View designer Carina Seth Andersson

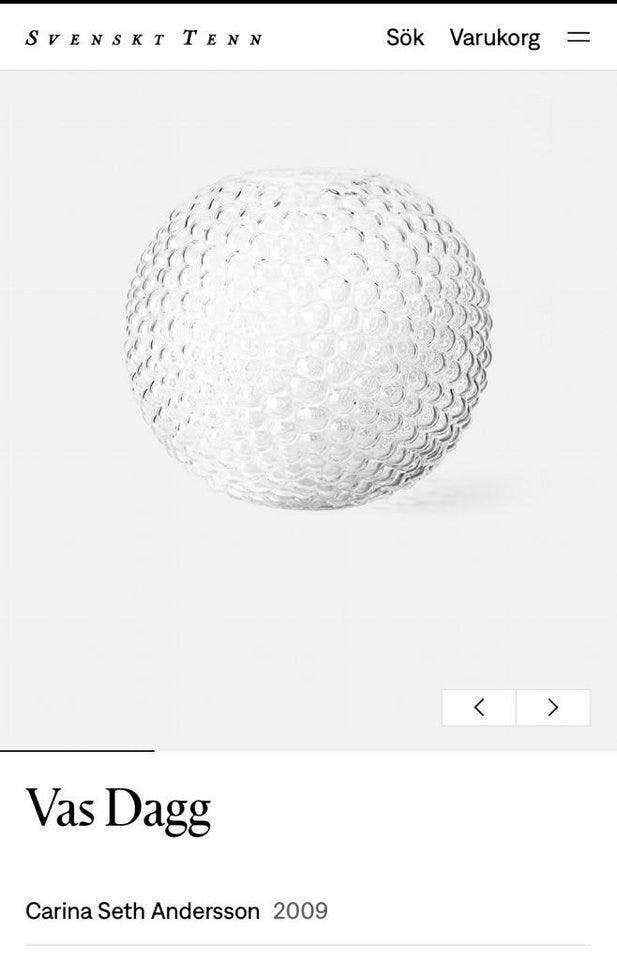click(142, 911)
